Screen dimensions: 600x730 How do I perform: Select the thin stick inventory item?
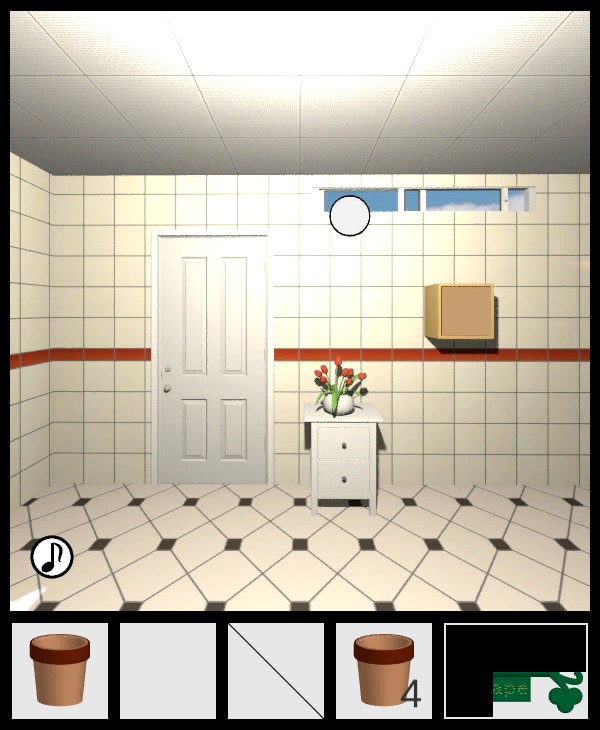point(276,671)
